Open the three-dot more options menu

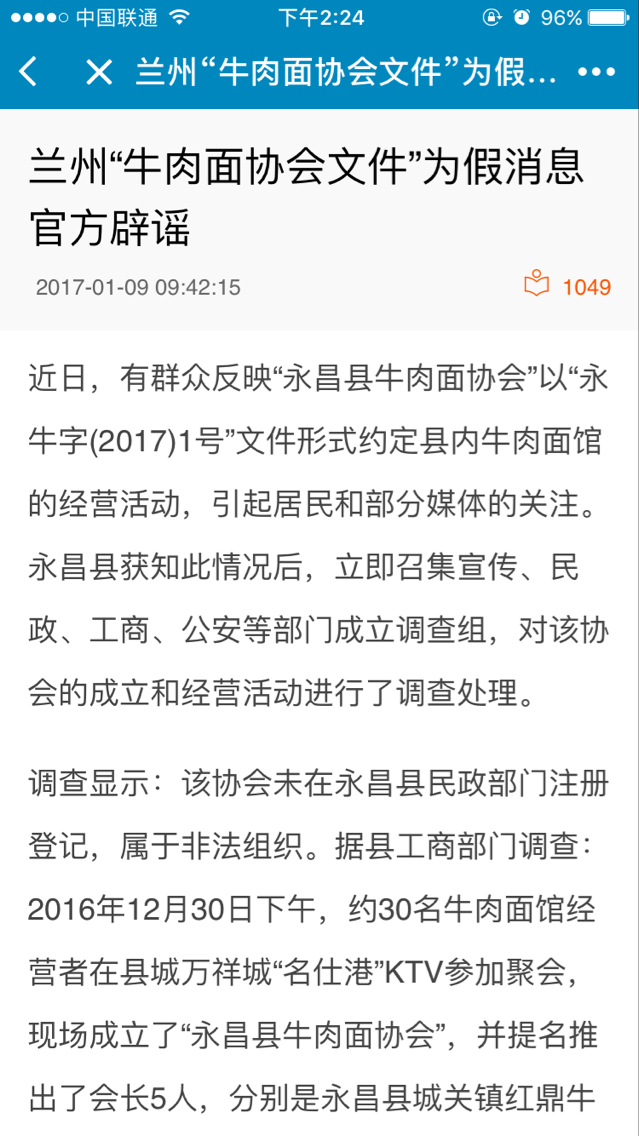(x=597, y=72)
